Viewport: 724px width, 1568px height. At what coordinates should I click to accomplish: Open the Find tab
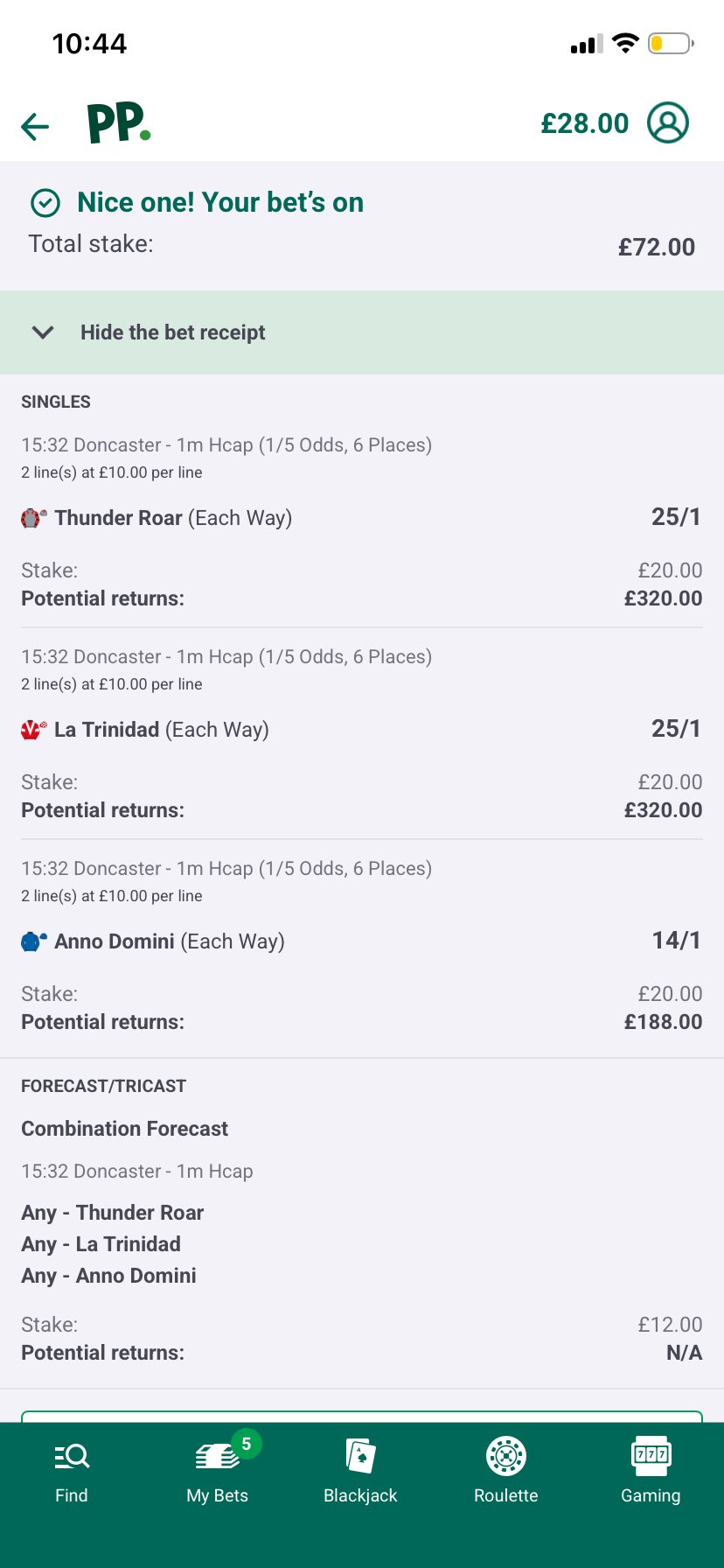click(72, 1472)
